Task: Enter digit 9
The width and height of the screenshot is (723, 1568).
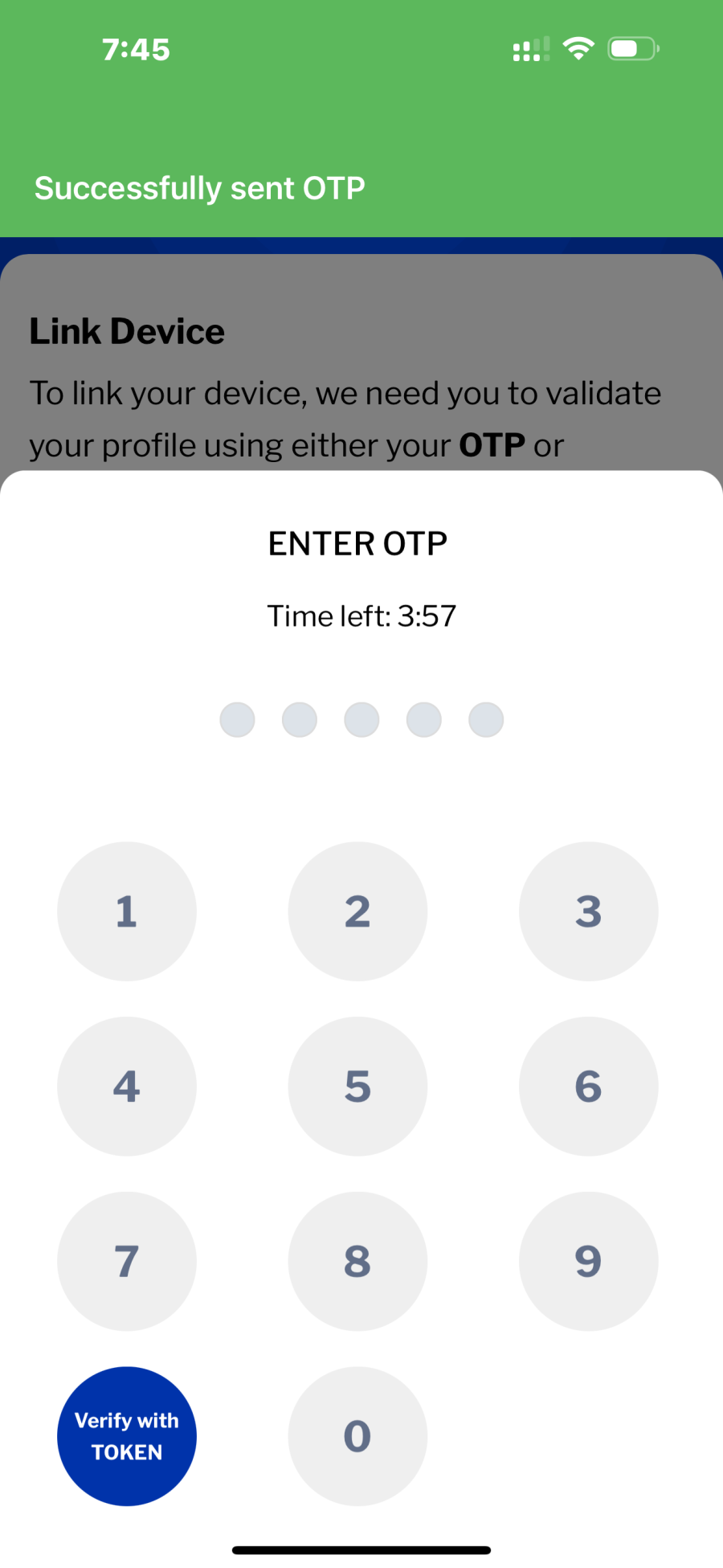Action: coord(588,1261)
